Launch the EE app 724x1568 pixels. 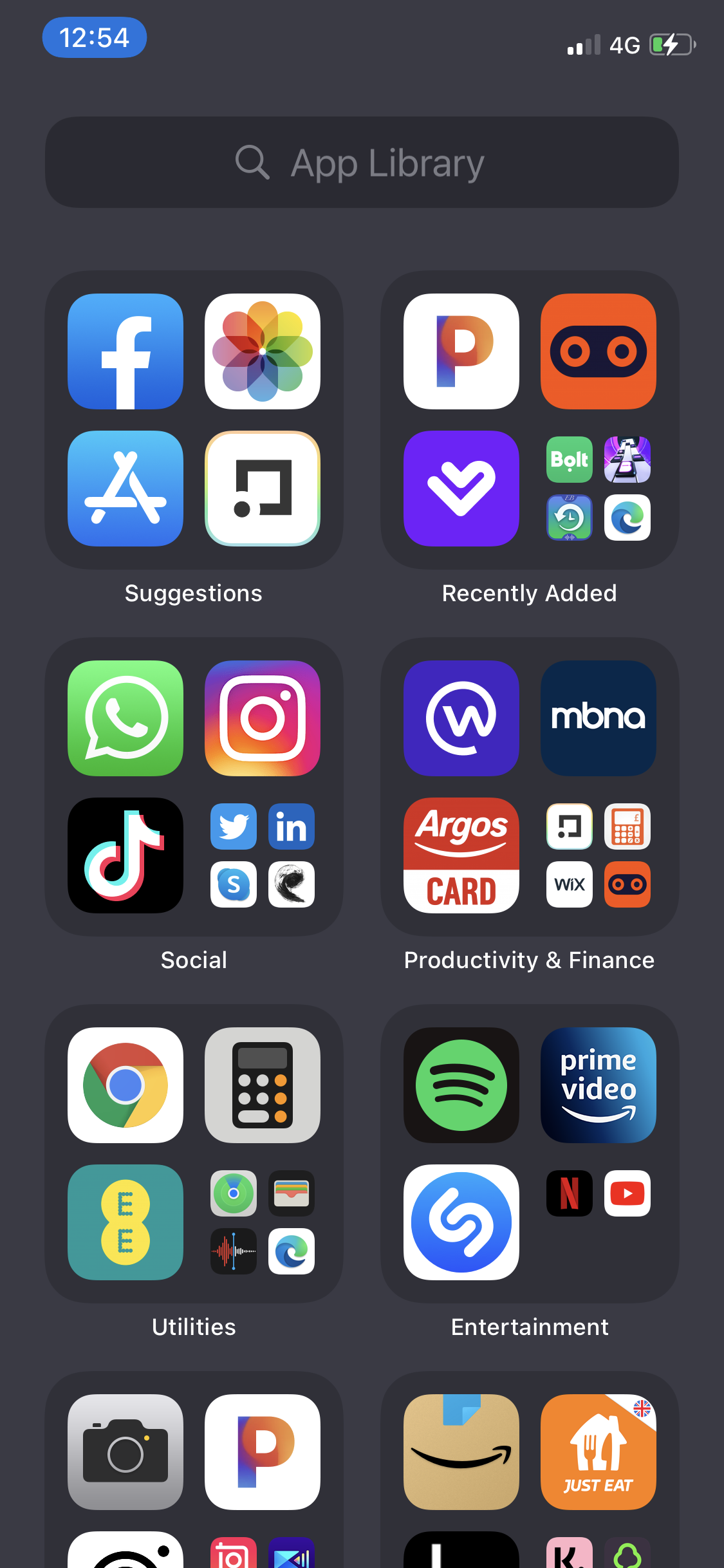(x=125, y=1222)
